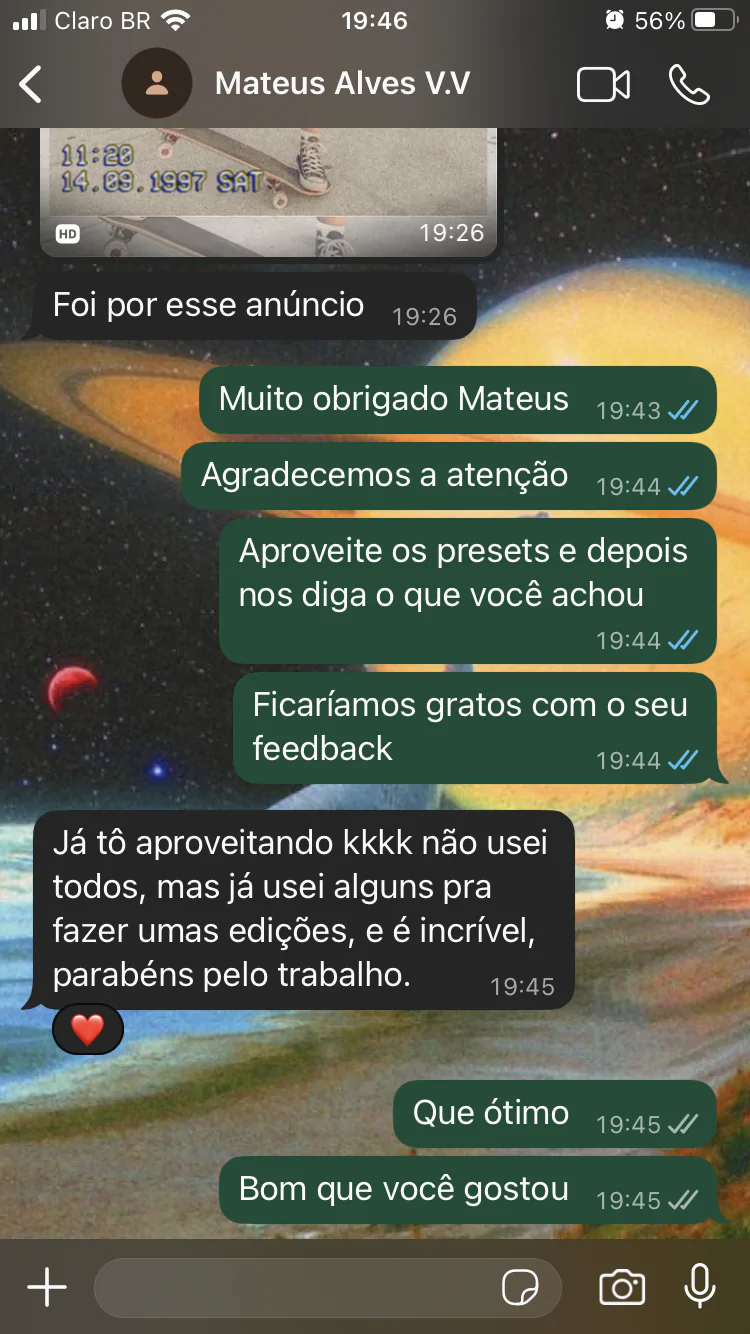Start a video call with Mateus
Image resolution: width=750 pixels, height=1334 pixels.
[604, 85]
